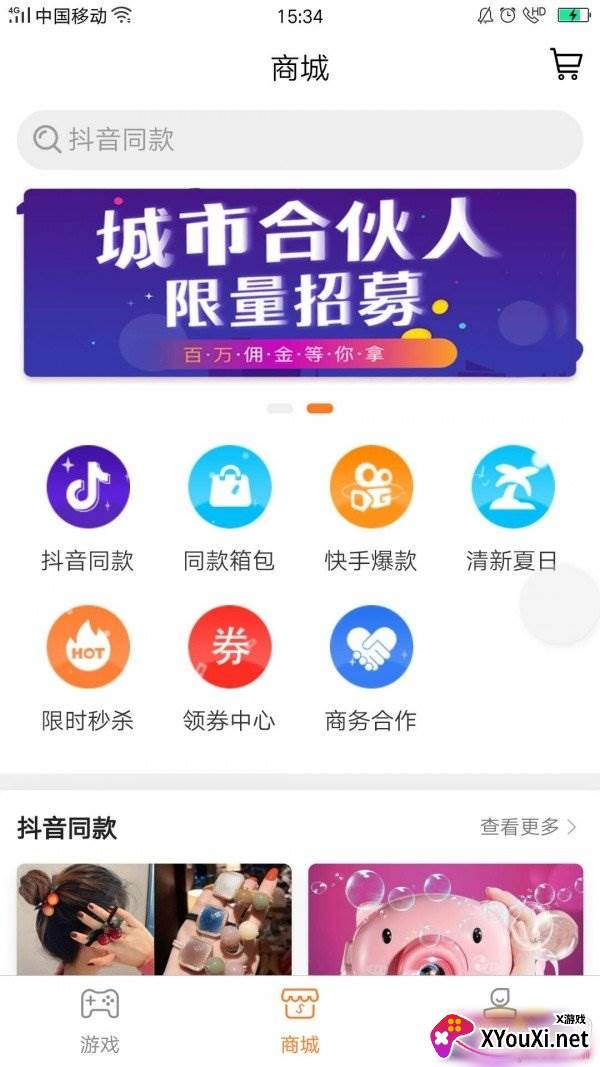The image size is (600, 1067).
Task: Tap 查看更多 to see more
Action: [x=529, y=827]
